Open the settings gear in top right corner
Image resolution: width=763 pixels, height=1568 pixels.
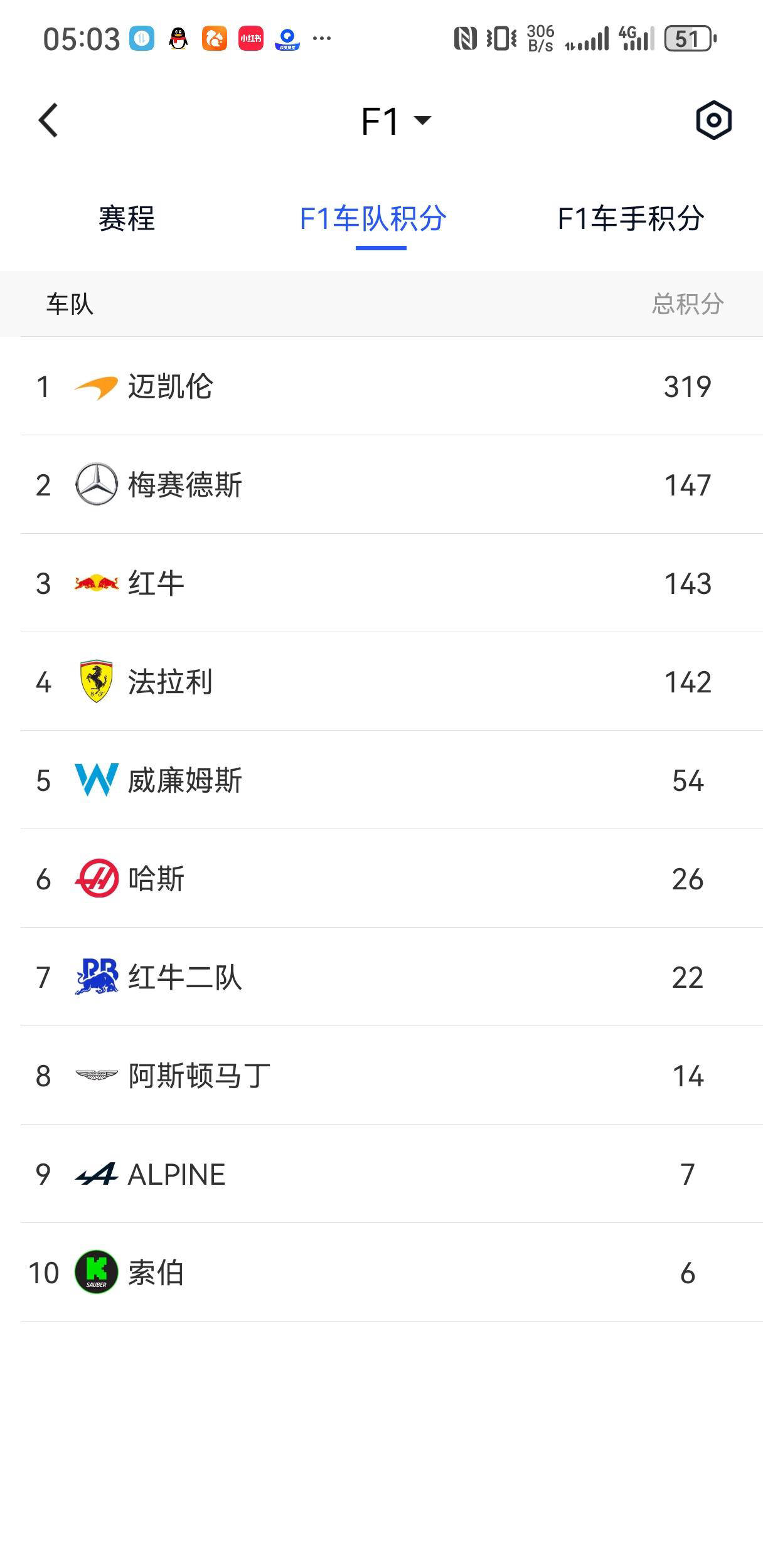[x=714, y=120]
